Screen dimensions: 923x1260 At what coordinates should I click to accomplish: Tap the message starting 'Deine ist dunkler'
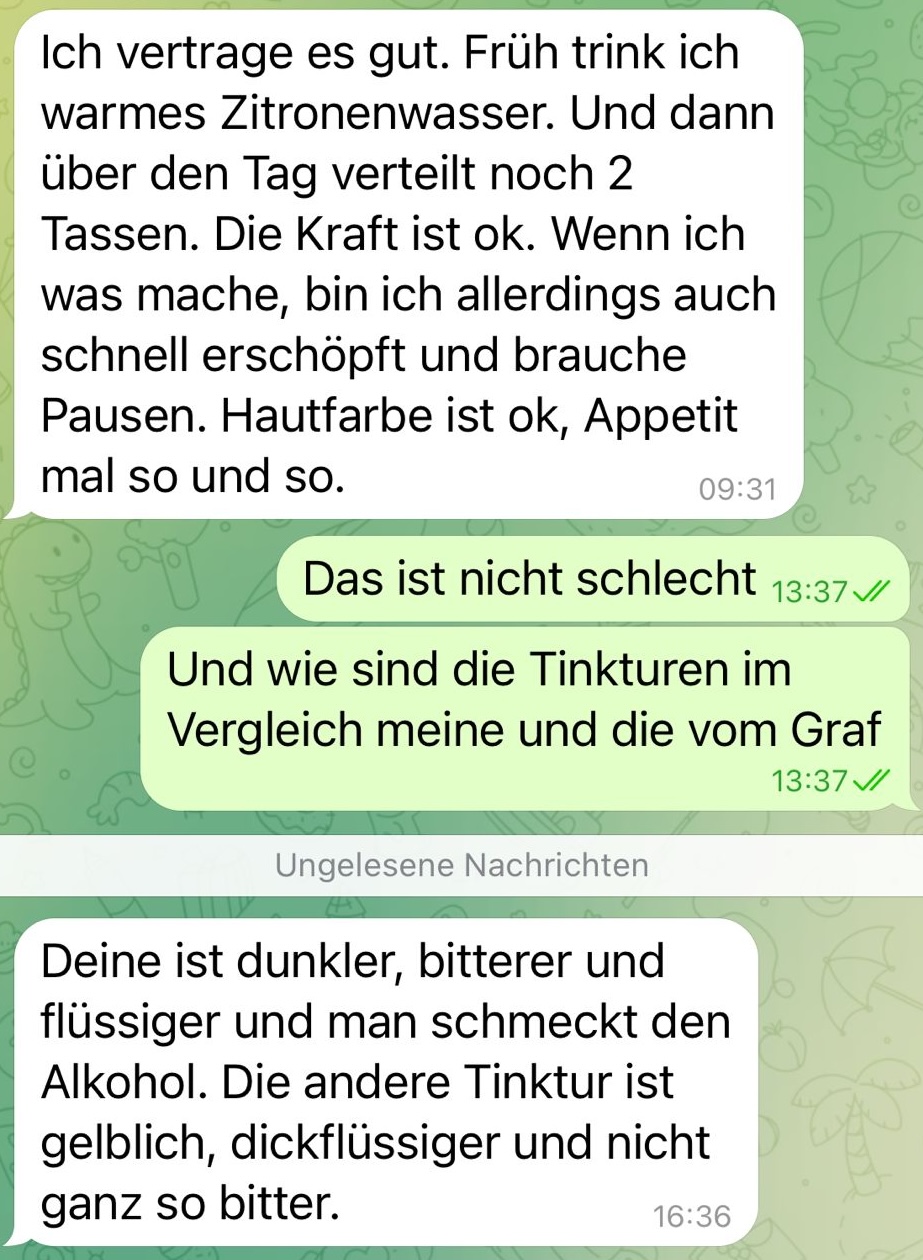[x=385, y=1082]
